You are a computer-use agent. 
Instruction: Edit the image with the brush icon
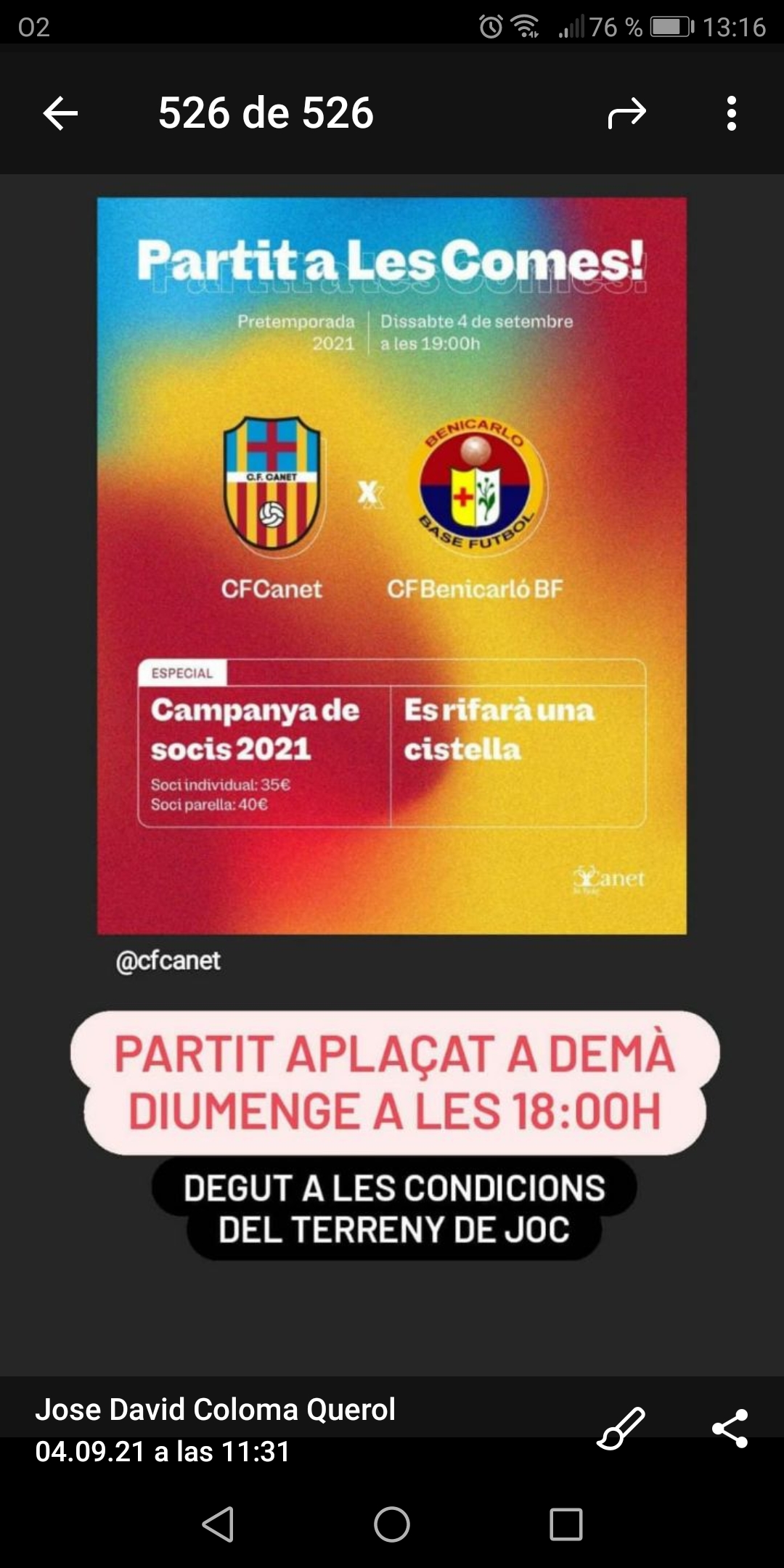[621, 1428]
